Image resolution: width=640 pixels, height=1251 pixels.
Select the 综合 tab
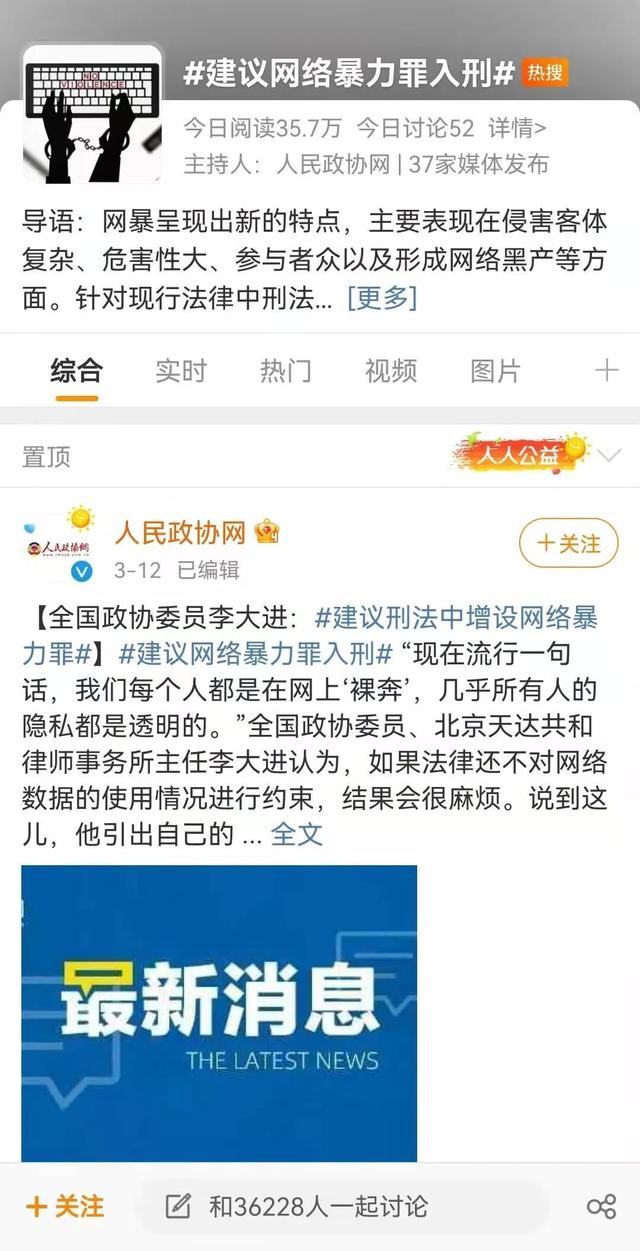pos(77,371)
